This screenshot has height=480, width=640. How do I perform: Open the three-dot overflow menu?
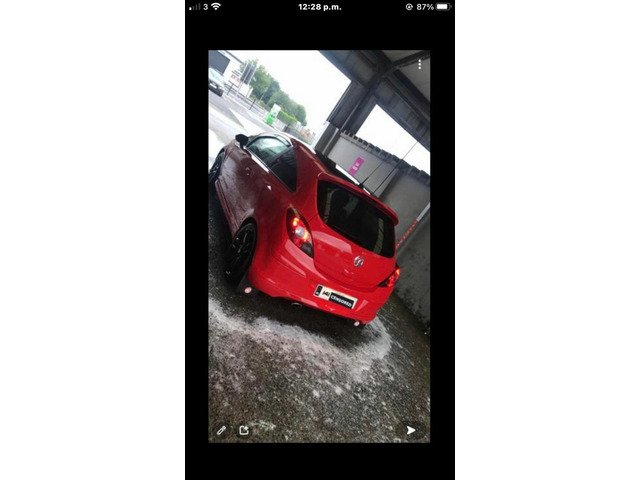[x=419, y=64]
